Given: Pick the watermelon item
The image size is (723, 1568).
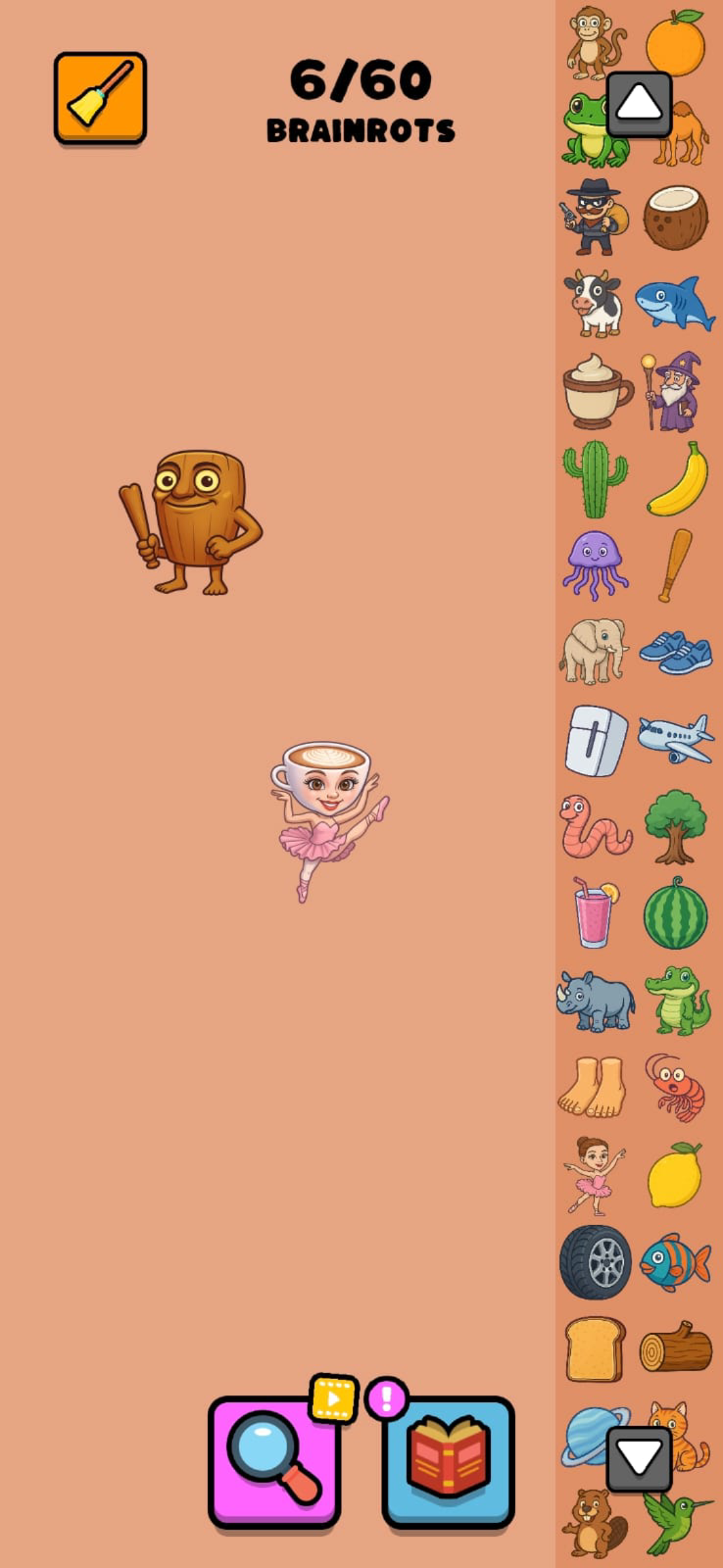Looking at the screenshot, I should click(675, 913).
